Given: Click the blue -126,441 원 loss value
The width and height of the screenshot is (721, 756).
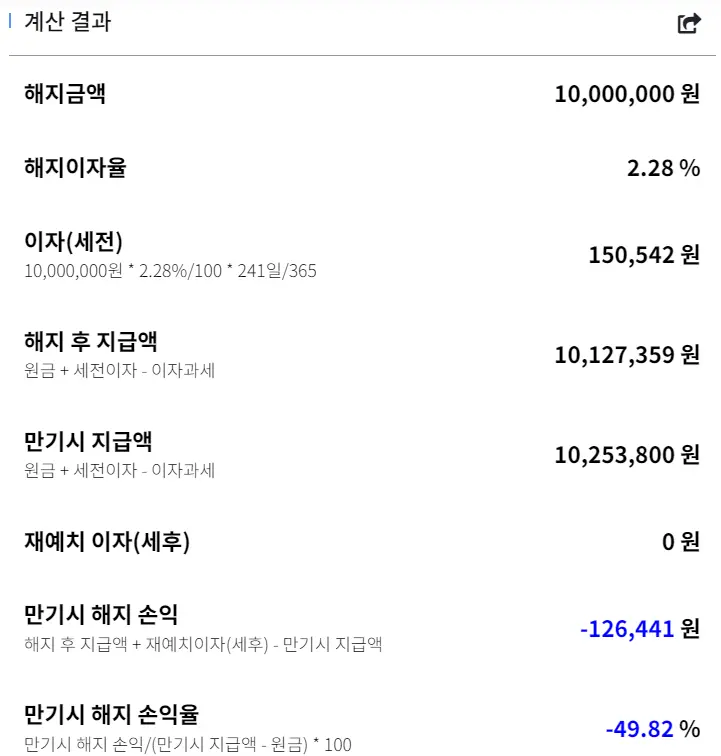Looking at the screenshot, I should 639,629.
